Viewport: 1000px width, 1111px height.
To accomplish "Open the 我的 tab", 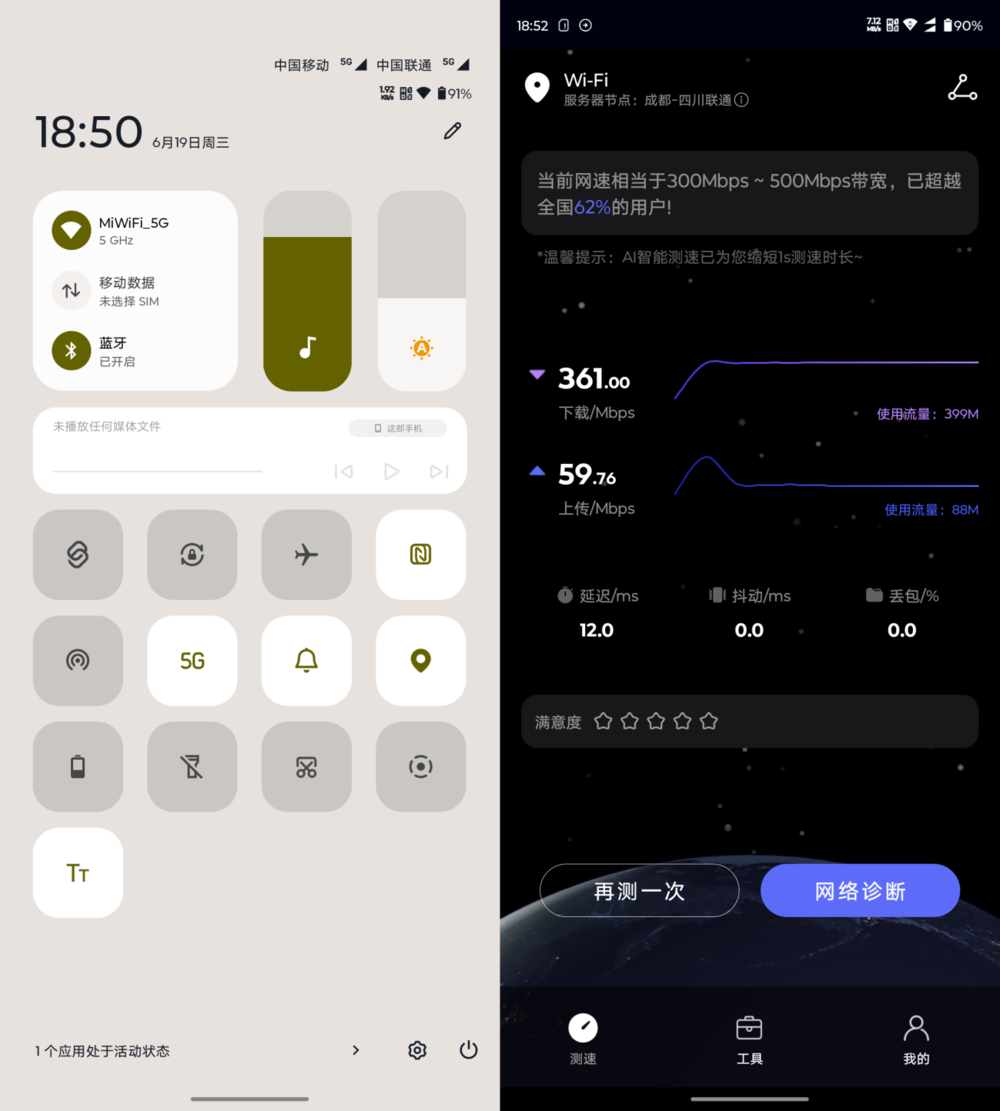I will [915, 1037].
